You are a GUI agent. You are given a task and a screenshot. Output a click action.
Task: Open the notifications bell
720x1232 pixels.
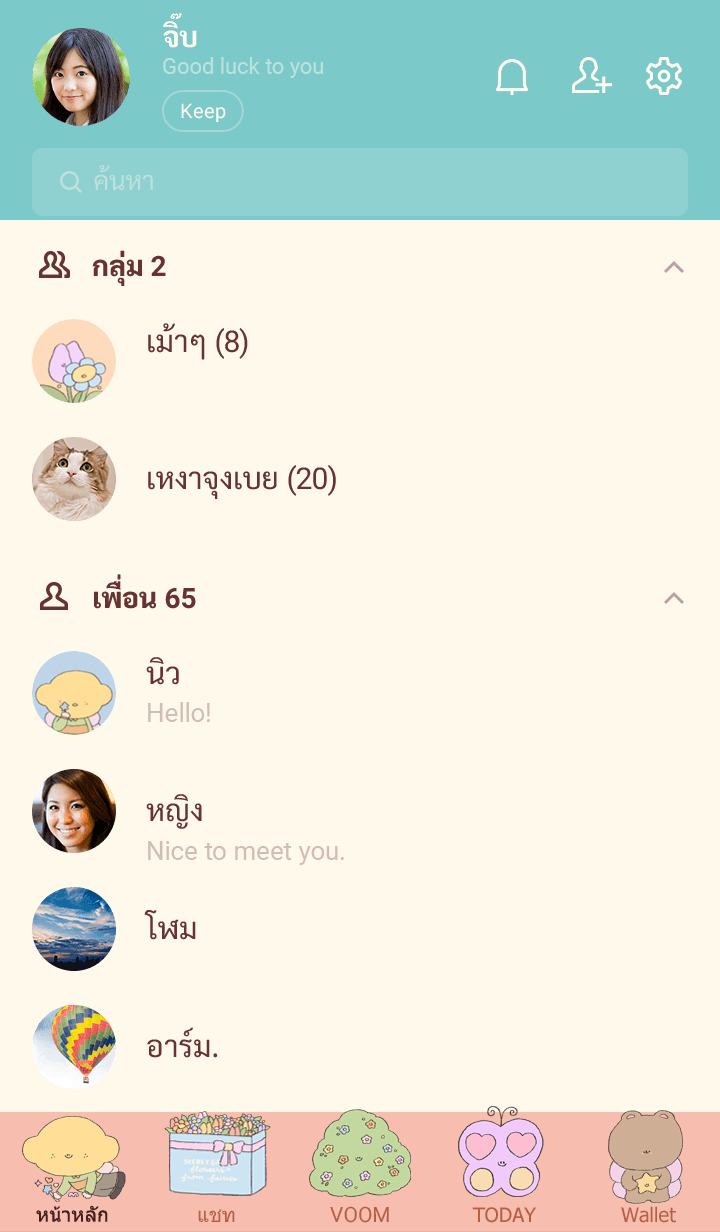[x=512, y=77]
